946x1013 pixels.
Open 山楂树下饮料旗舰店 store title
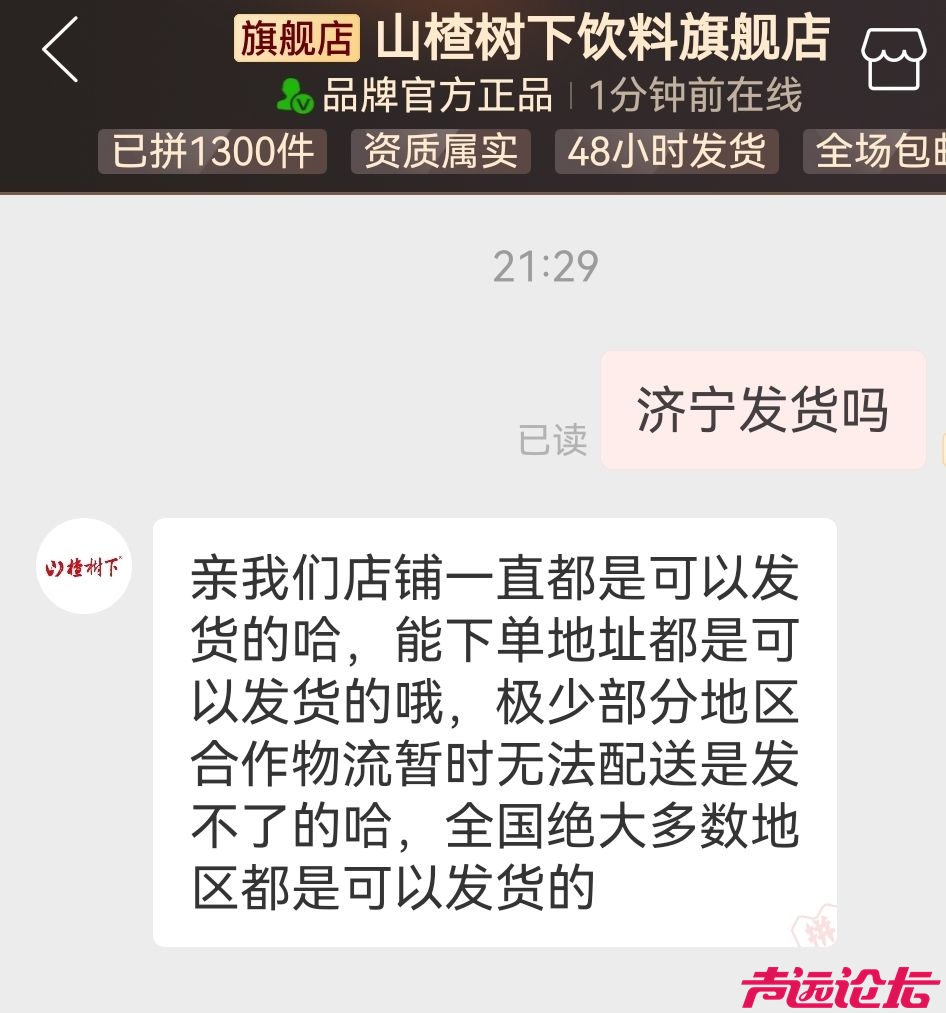click(x=602, y=38)
